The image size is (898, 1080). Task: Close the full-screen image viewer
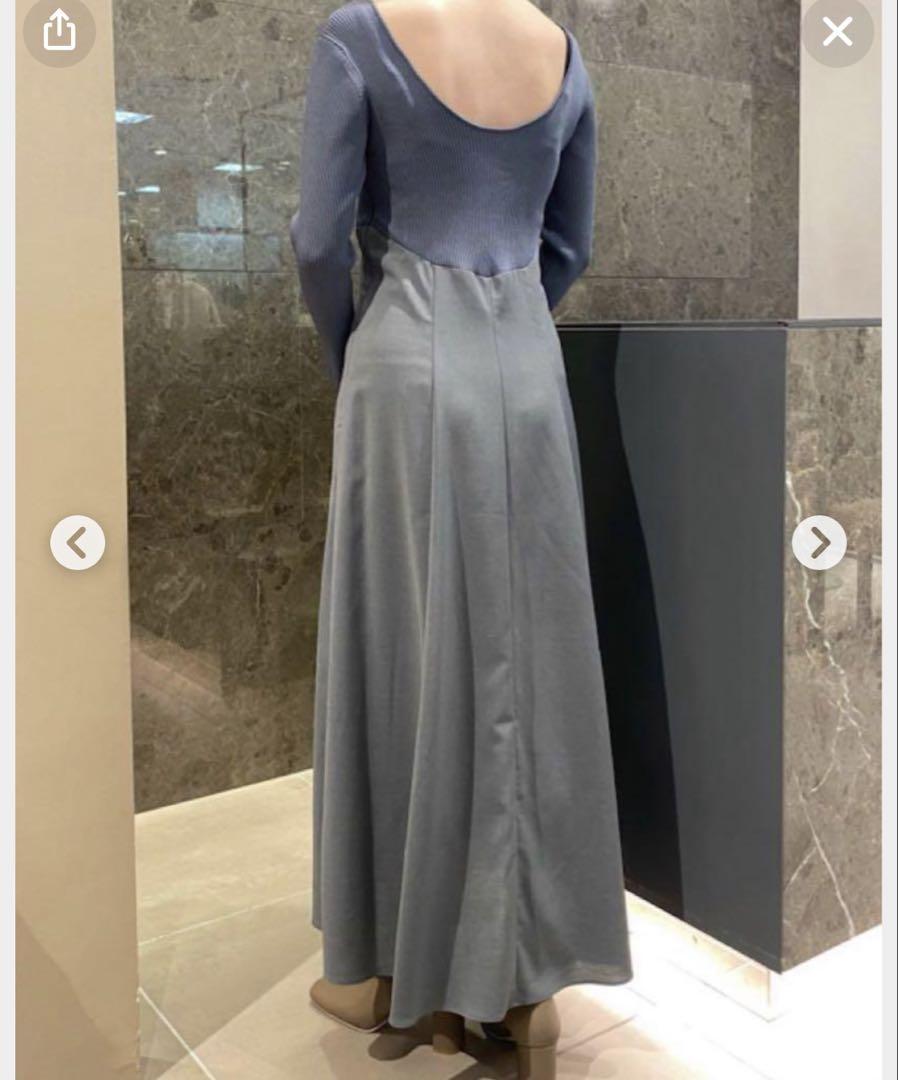click(x=837, y=32)
